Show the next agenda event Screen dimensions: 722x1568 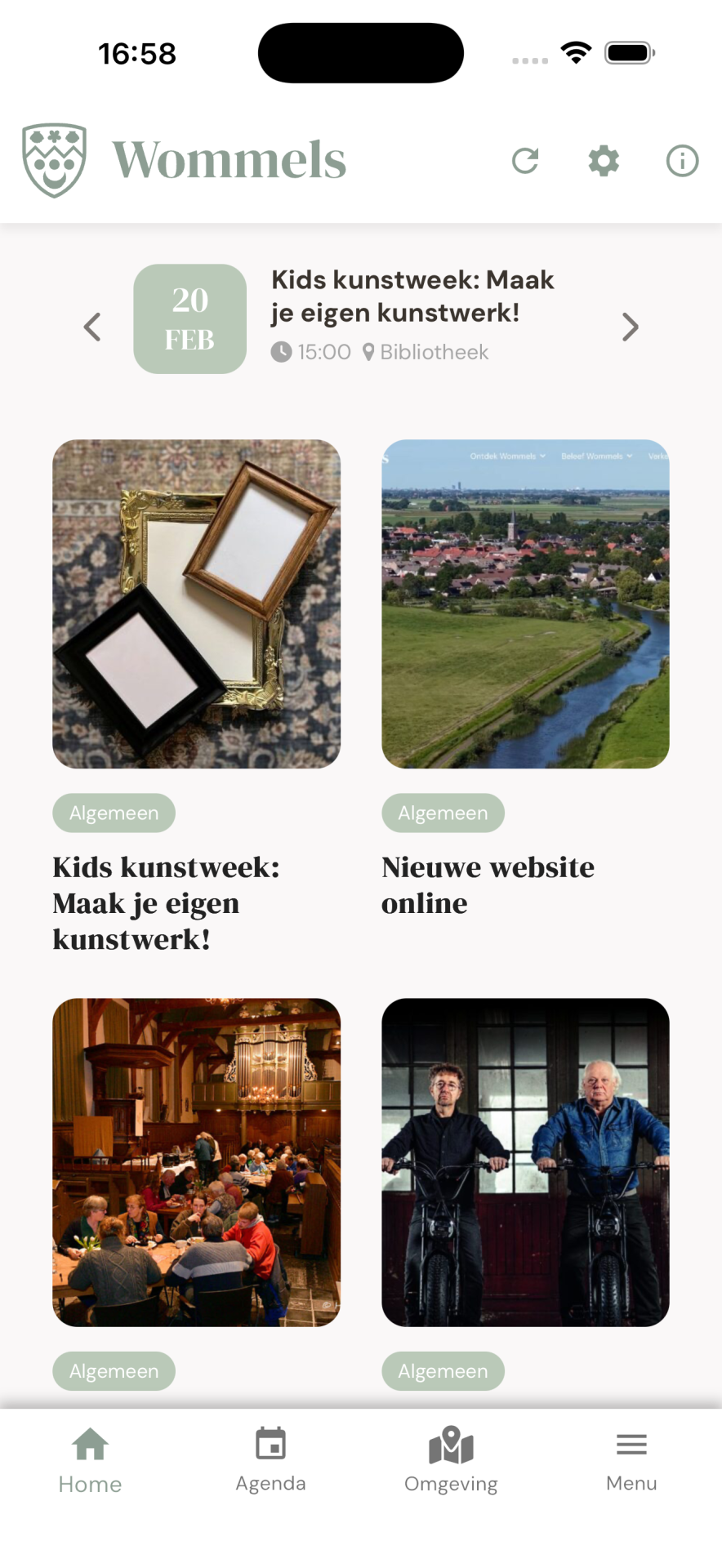(x=630, y=327)
